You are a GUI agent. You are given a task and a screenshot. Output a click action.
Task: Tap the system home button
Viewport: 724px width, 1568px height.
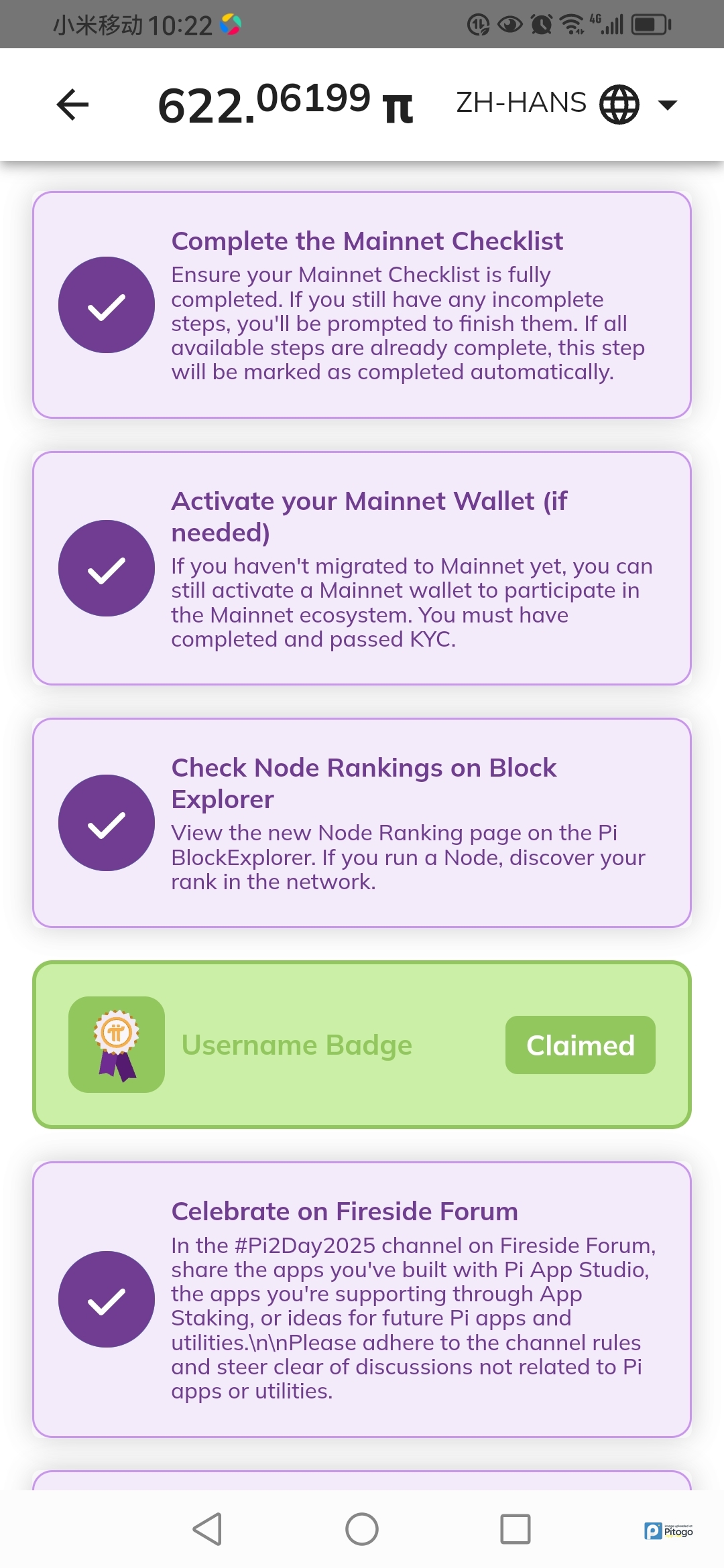[x=362, y=1529]
